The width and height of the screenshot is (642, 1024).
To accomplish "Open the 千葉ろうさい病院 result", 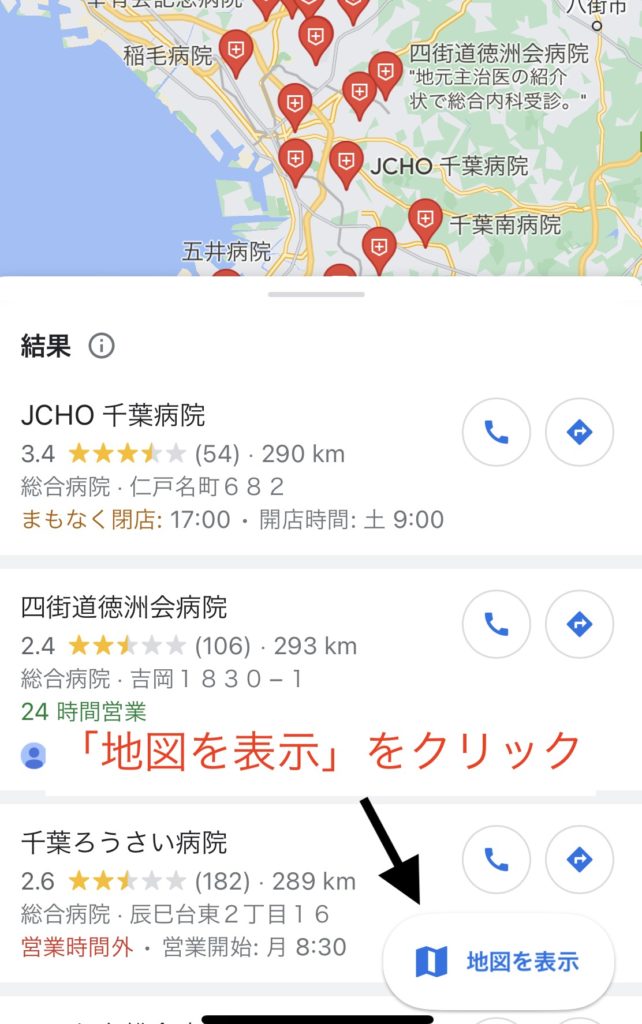I will coord(124,843).
